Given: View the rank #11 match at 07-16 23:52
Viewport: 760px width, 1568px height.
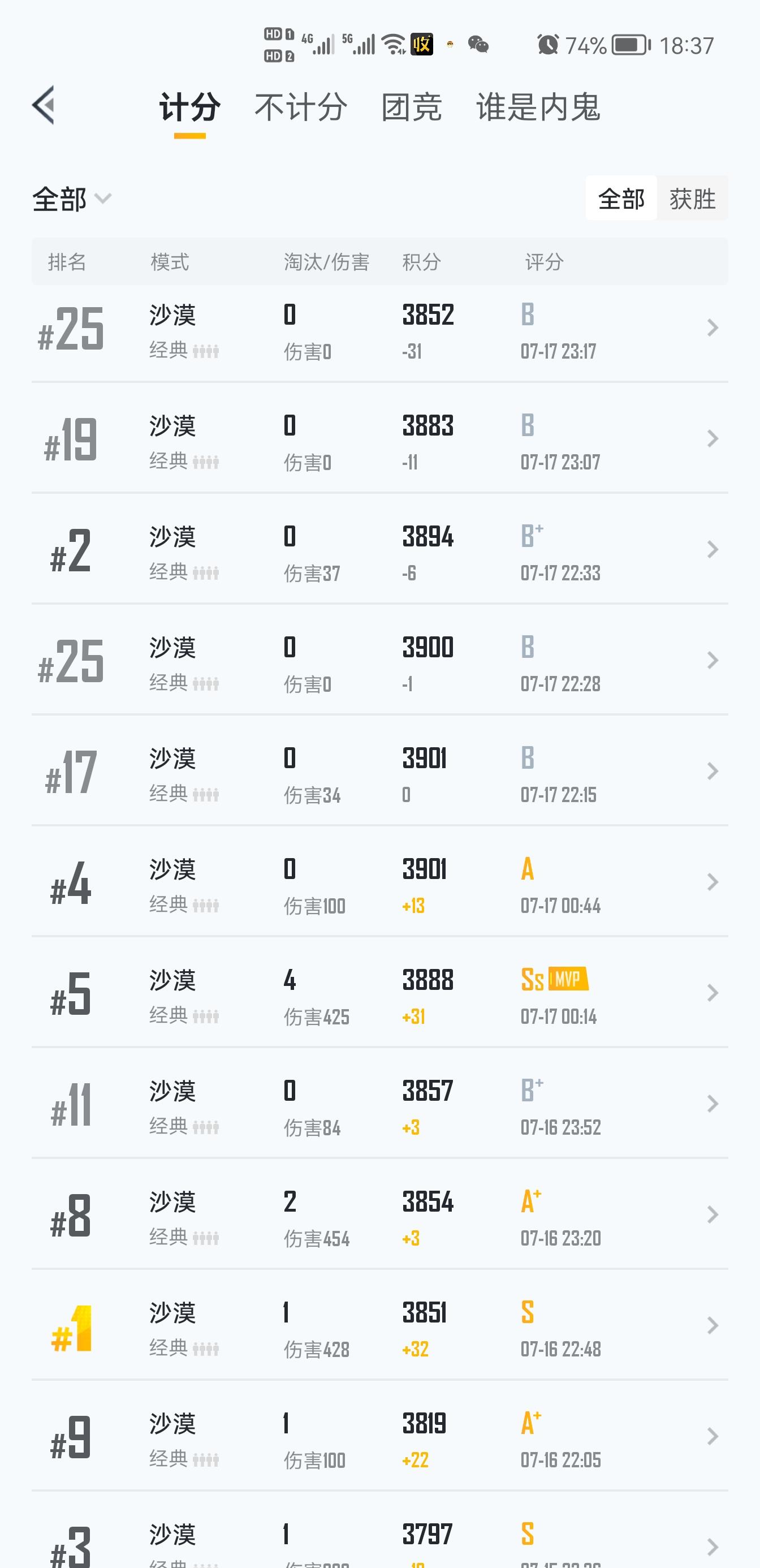Looking at the screenshot, I should click(x=379, y=1103).
